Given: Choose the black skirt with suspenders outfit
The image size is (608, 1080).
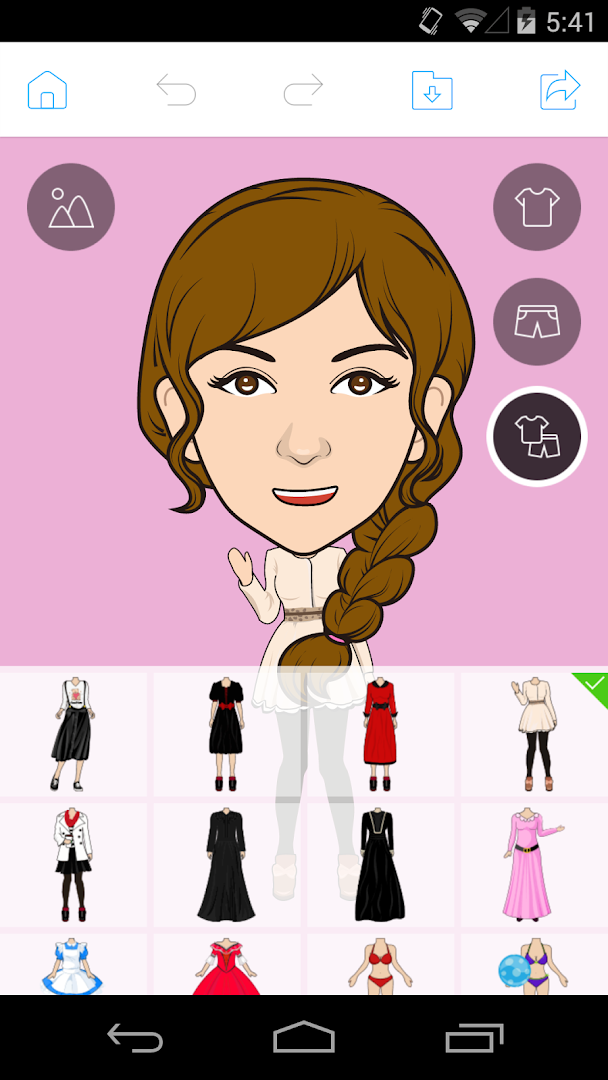Looking at the screenshot, I should click(73, 734).
